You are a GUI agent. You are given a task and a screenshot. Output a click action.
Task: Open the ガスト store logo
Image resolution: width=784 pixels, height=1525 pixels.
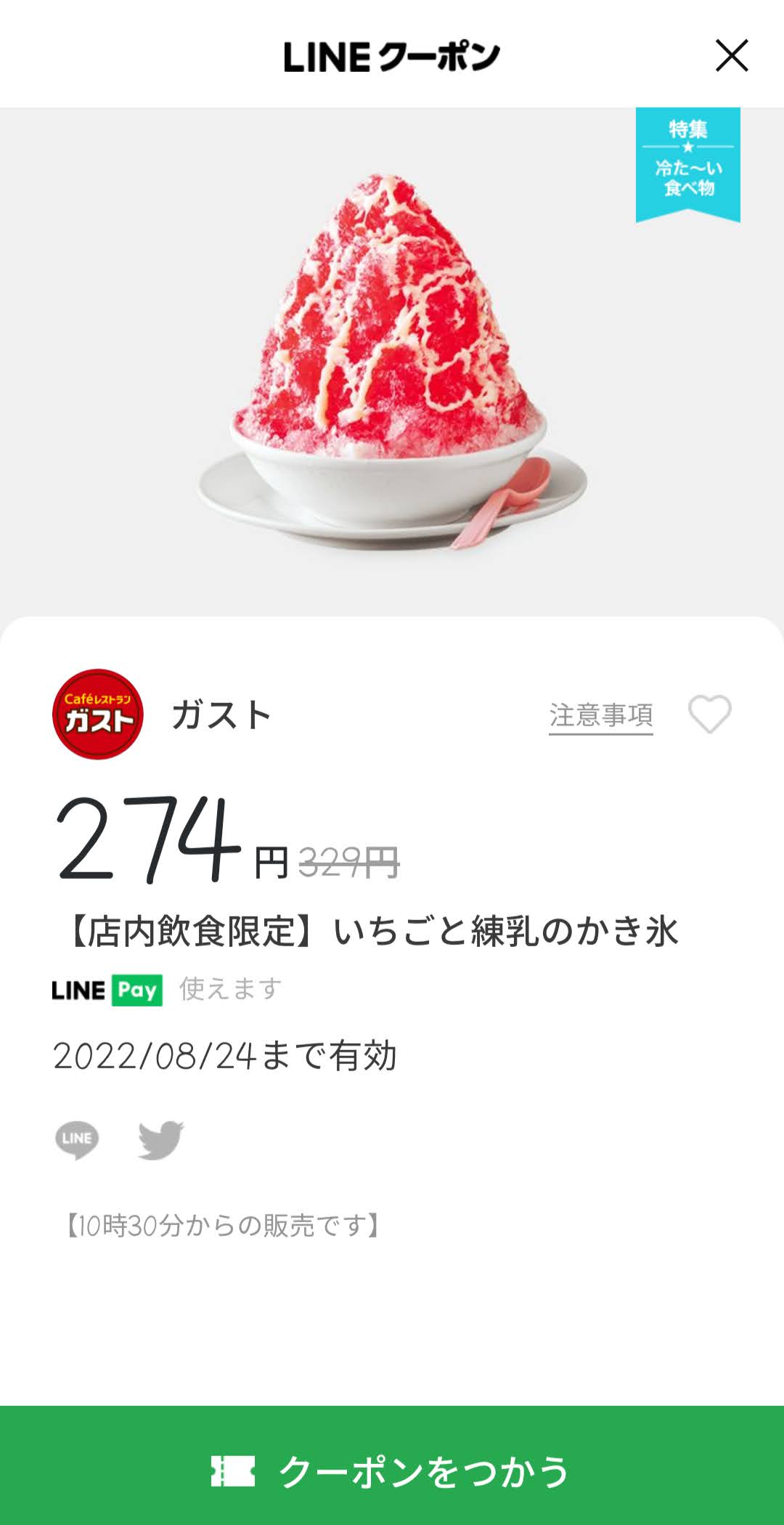[98, 715]
